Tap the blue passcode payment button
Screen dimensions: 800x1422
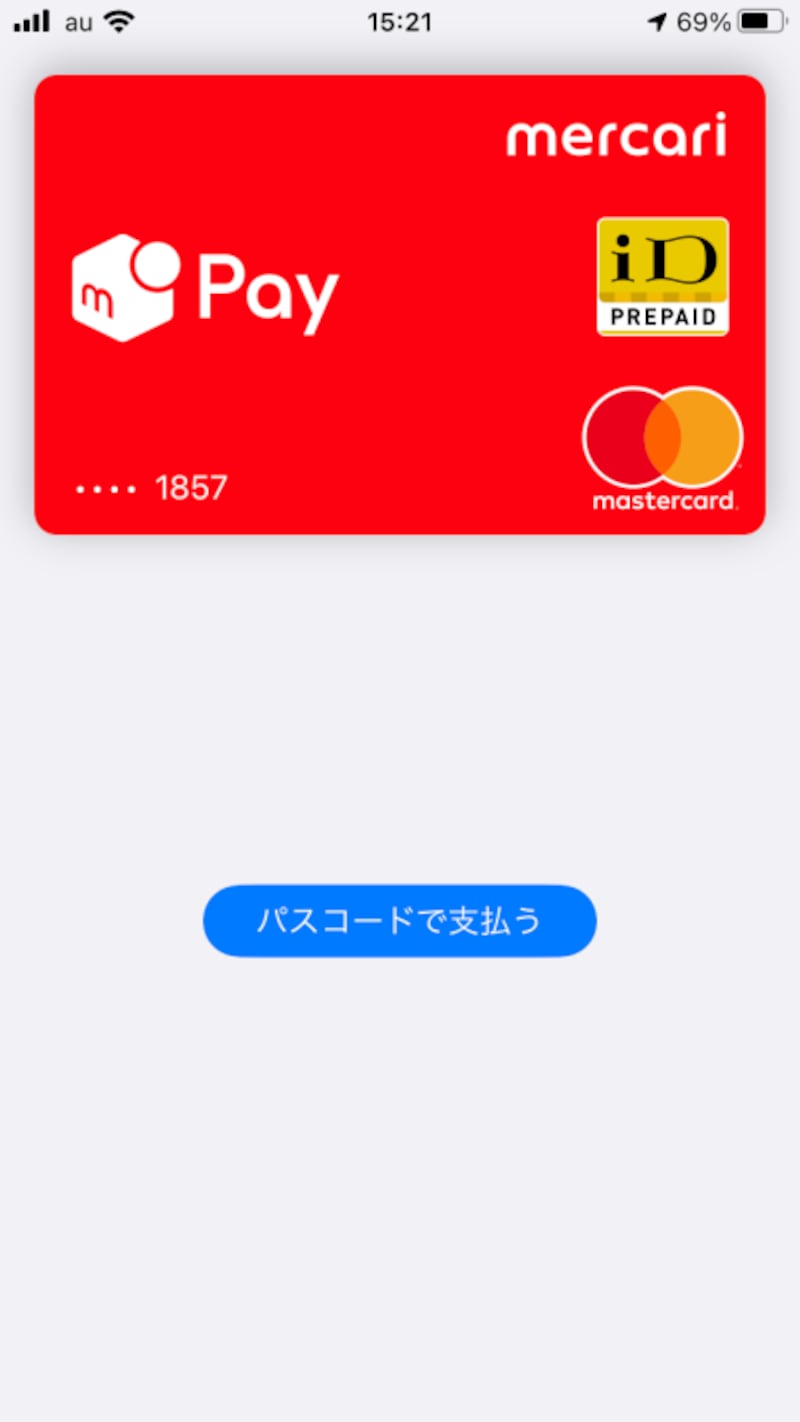click(x=400, y=921)
